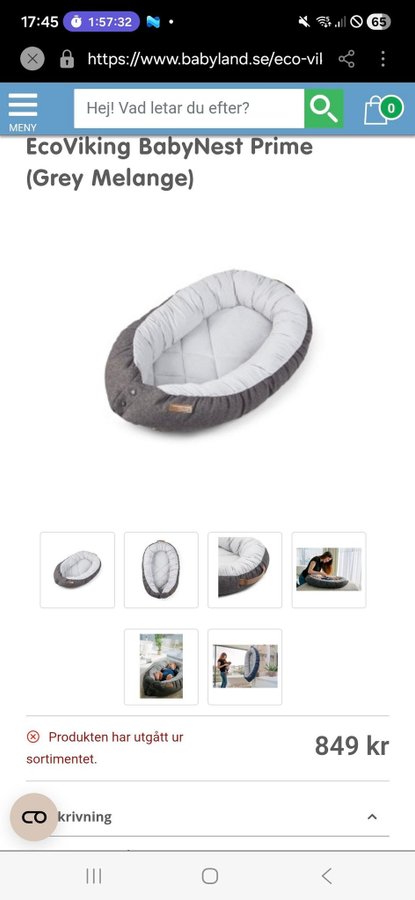Open the round floating chat widget
The height and width of the screenshot is (900, 415).
pyautogui.click(x=34, y=817)
